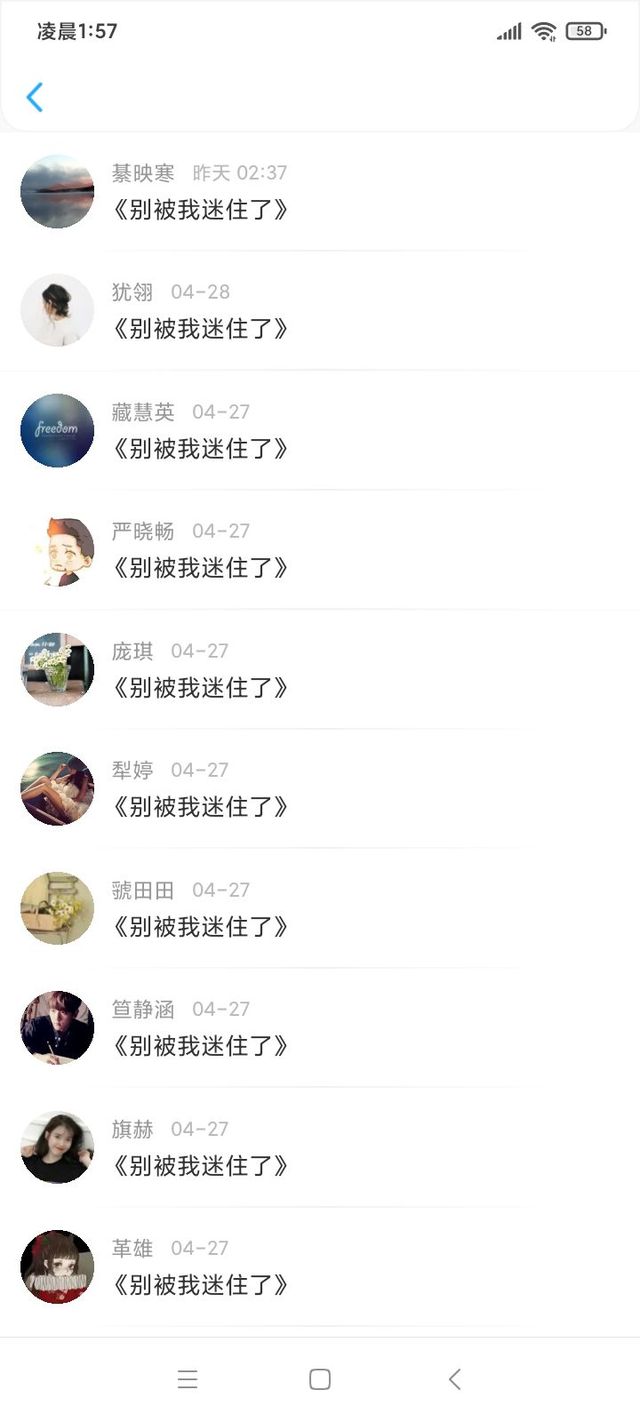The width and height of the screenshot is (640, 1422).
Task: Go back using the blue arrow
Action: coord(35,97)
